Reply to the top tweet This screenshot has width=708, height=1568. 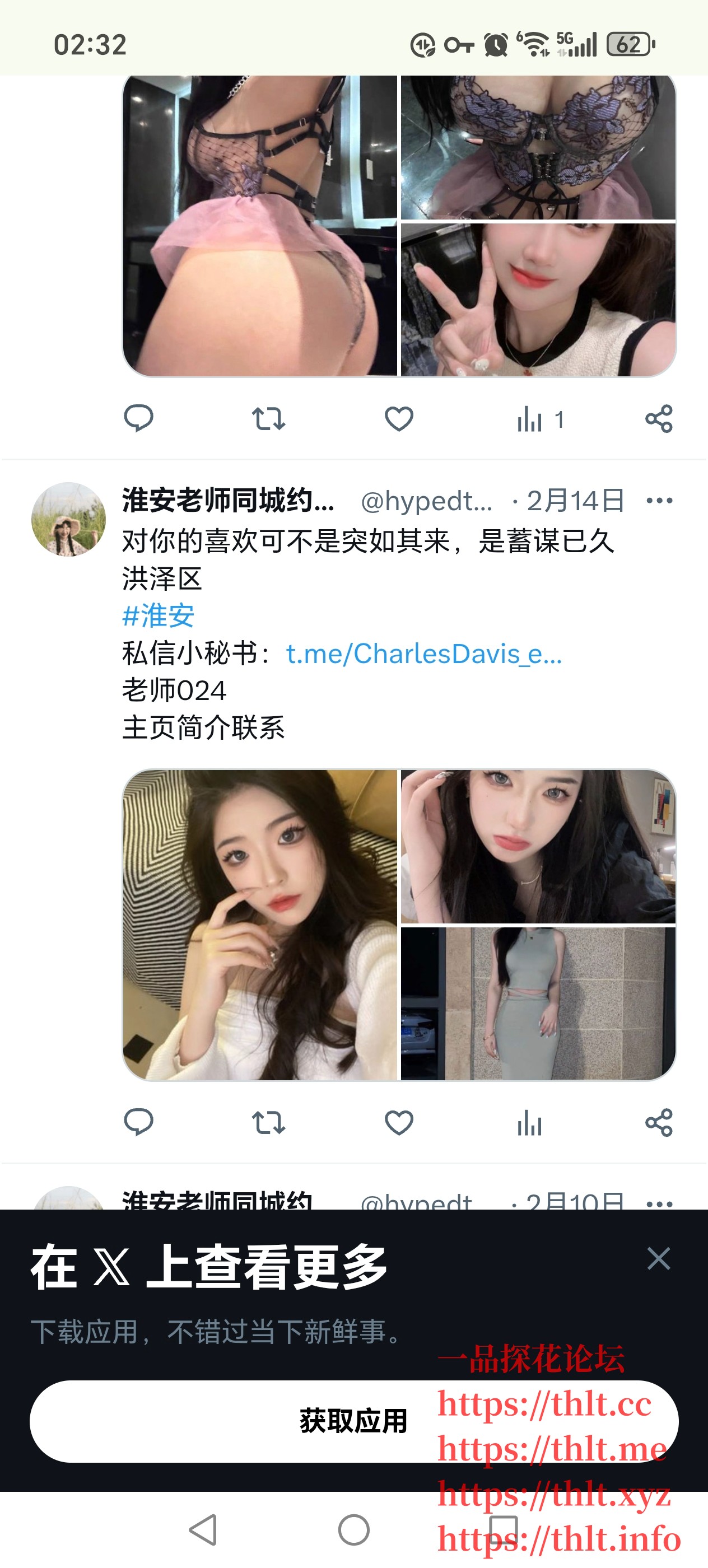pyautogui.click(x=139, y=419)
